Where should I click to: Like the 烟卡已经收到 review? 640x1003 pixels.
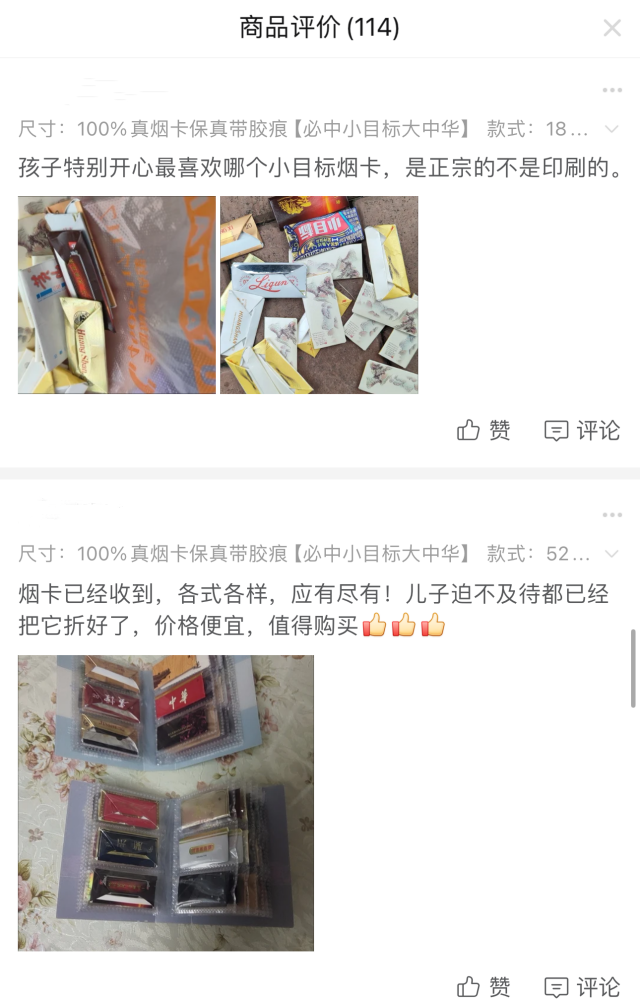[484, 987]
